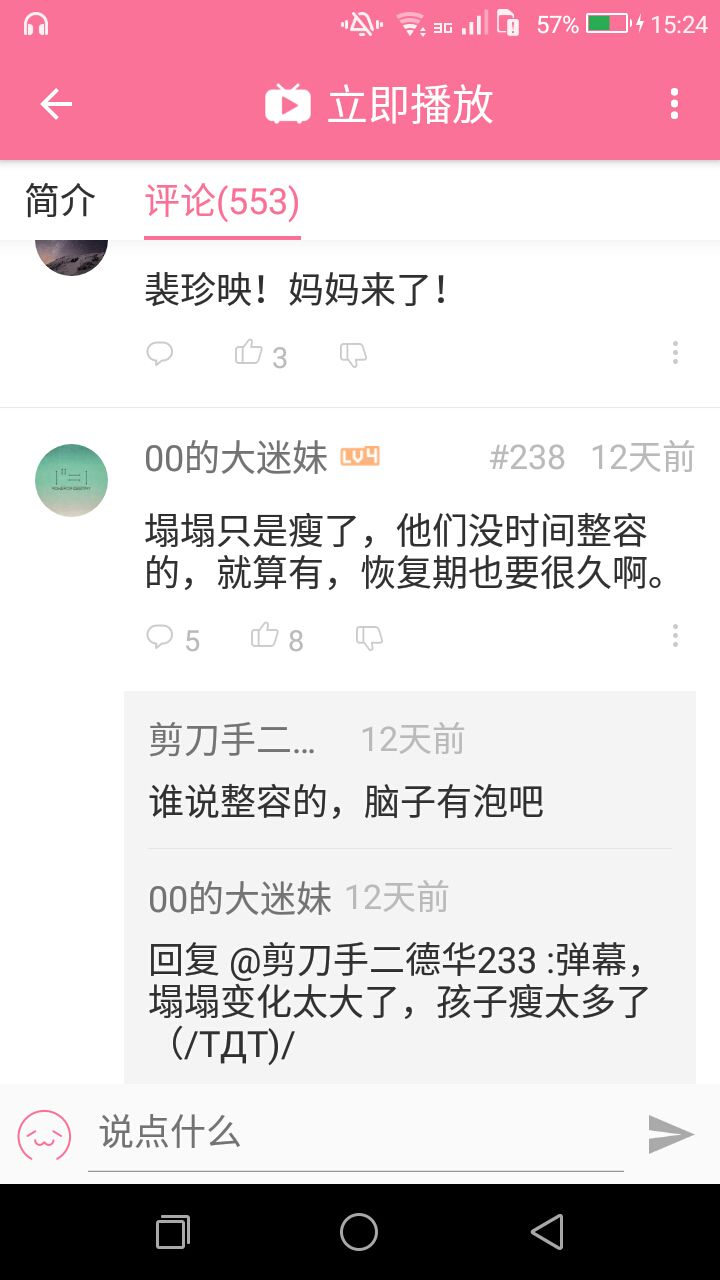The image size is (720, 1280).
Task: Switch to the 简介 tab
Action: coord(60,202)
